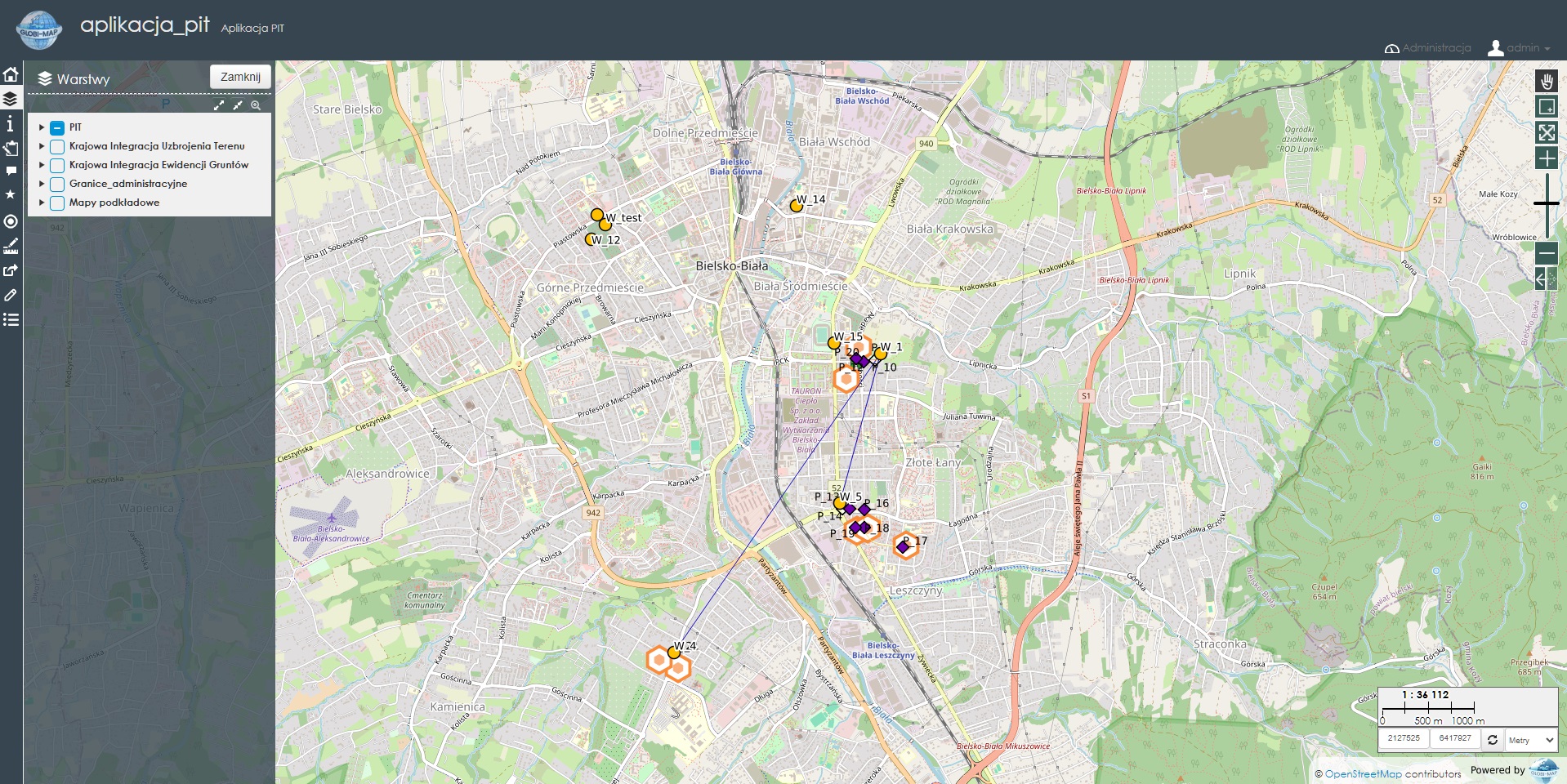Viewport: 1567px width, 784px height.
Task: Go to the home view icon
Action: coord(11,74)
